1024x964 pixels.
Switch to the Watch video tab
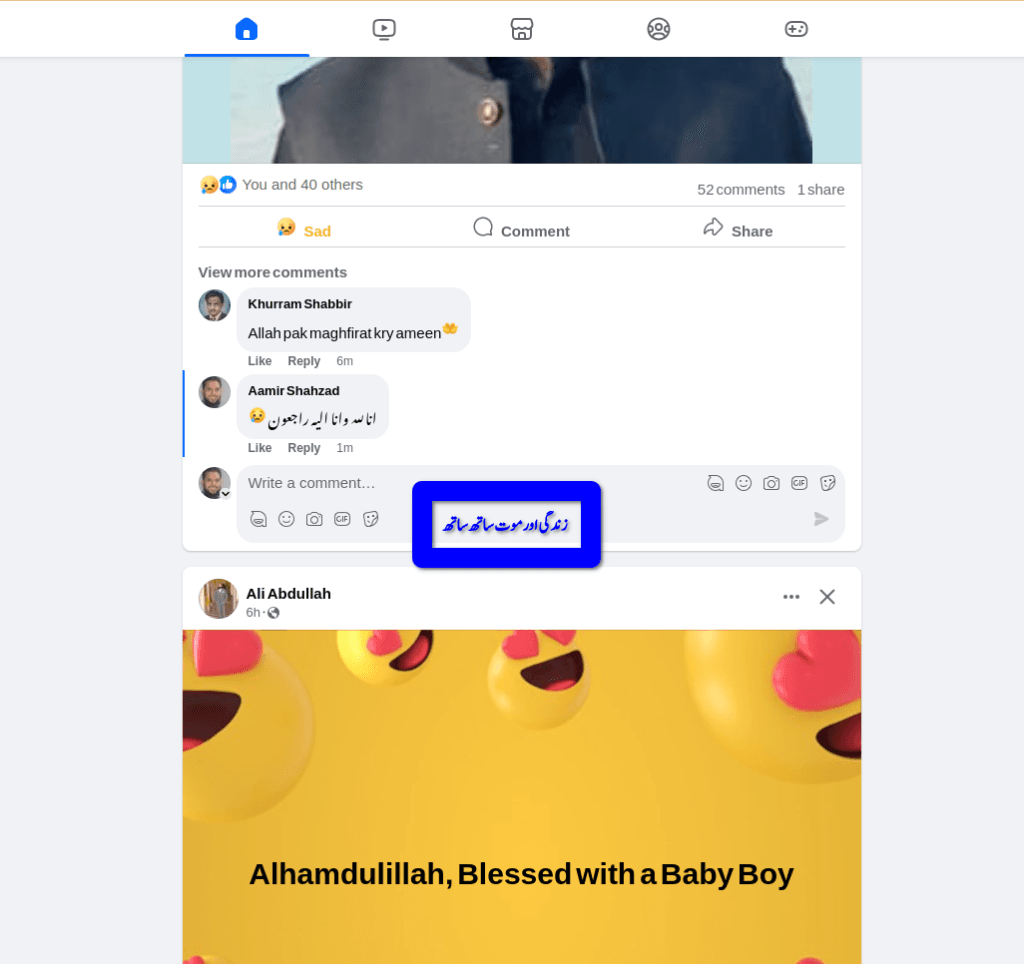pyautogui.click(x=384, y=29)
